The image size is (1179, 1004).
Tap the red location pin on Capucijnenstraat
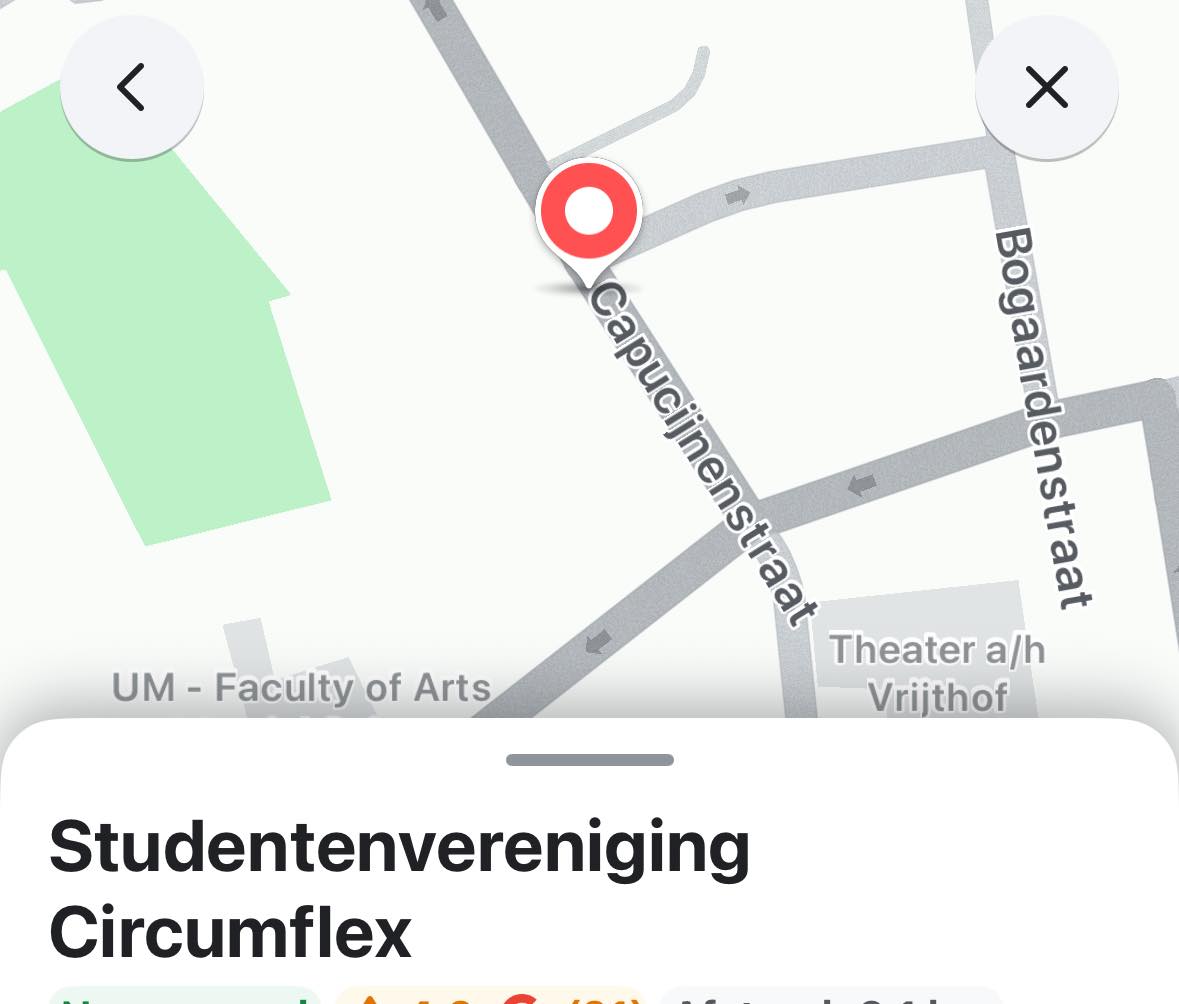588,213
